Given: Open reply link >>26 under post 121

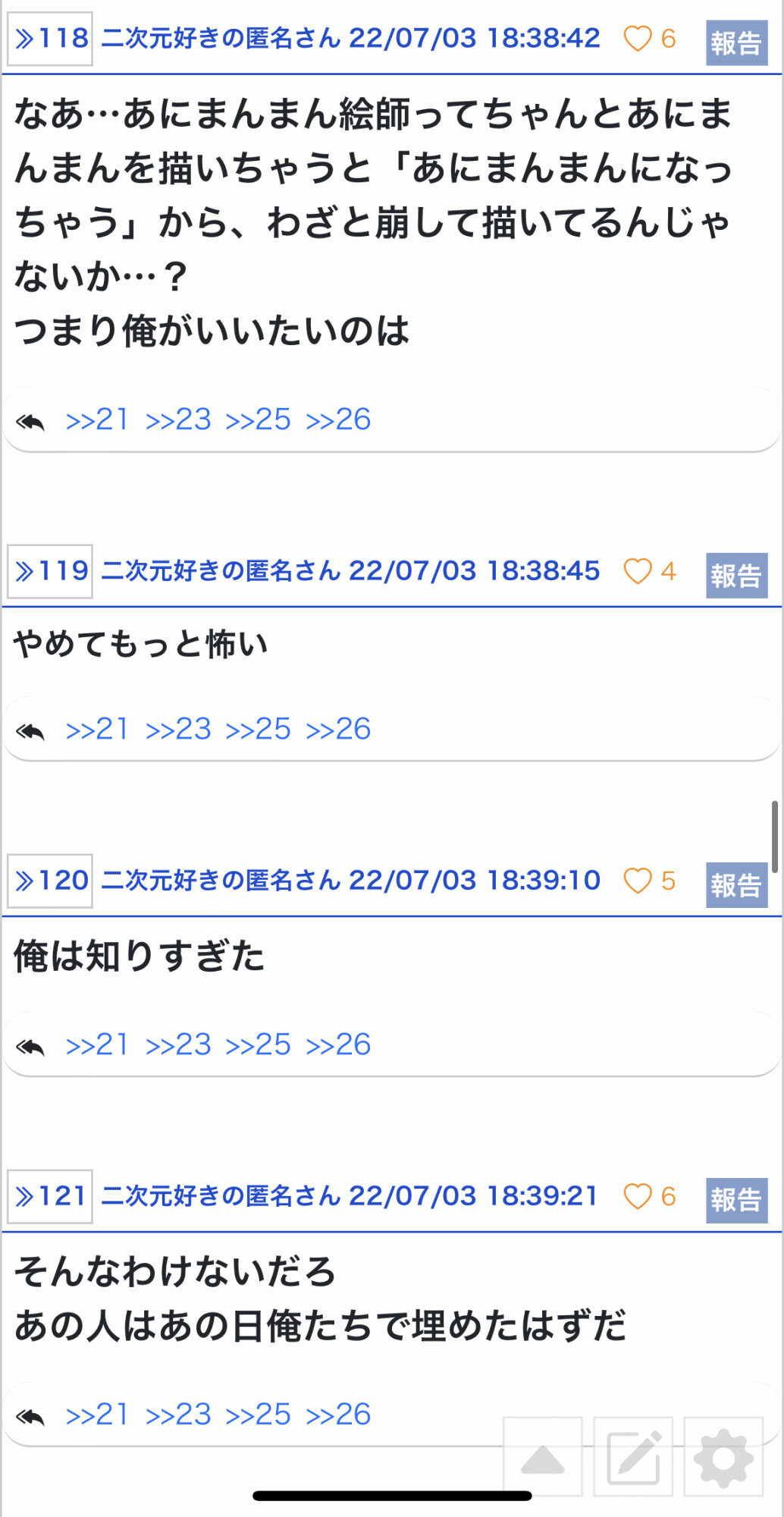Looking at the screenshot, I should coord(338,1415).
